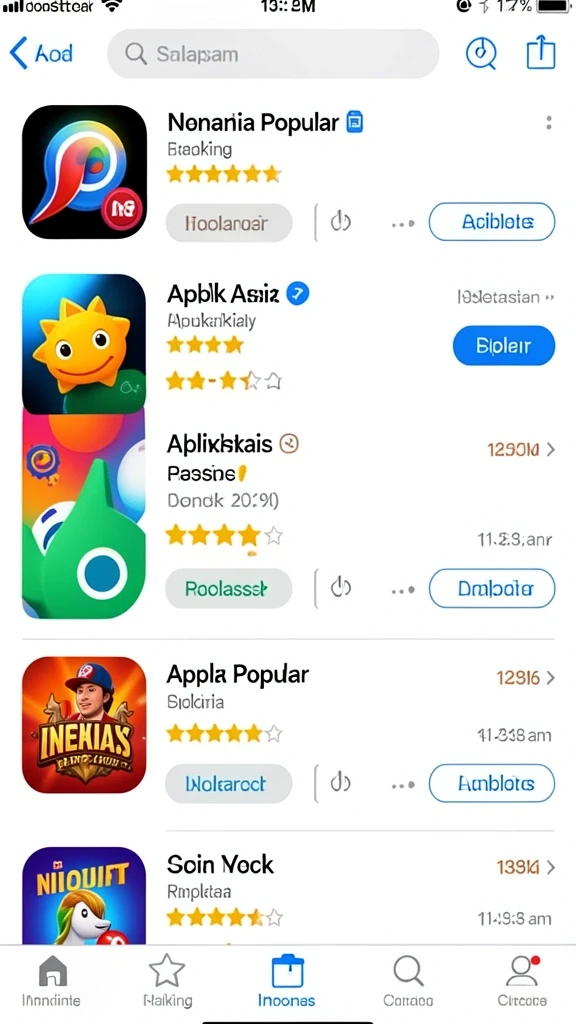Open the round search icon beside share
Viewport: 576px width, 1024px height.
point(481,54)
